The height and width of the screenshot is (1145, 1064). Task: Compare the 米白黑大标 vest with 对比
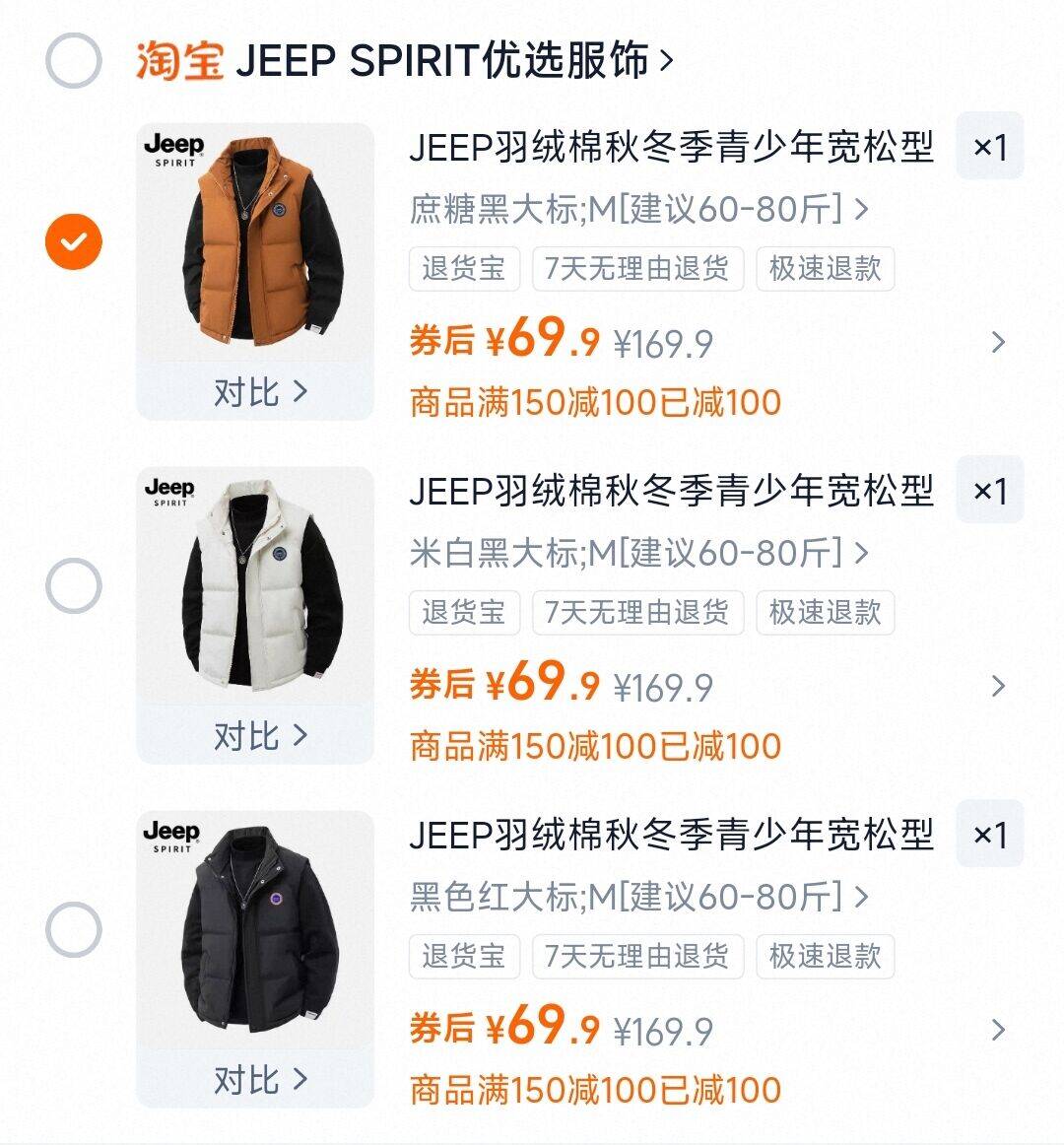click(259, 736)
